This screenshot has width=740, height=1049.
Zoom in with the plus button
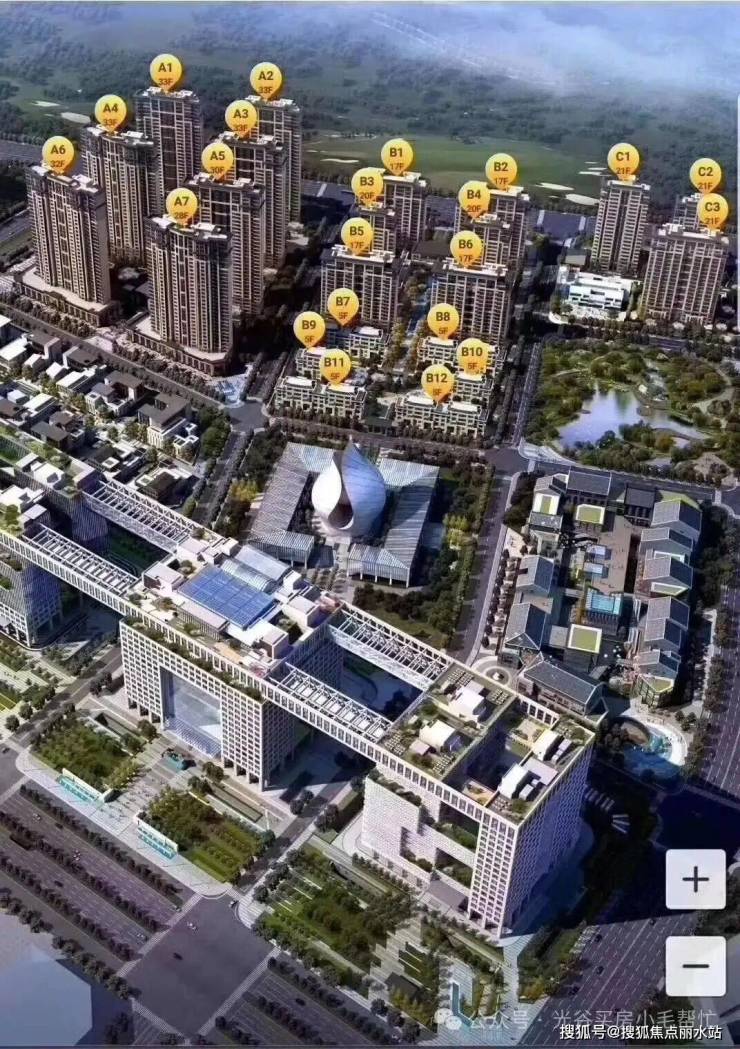[x=695, y=879]
